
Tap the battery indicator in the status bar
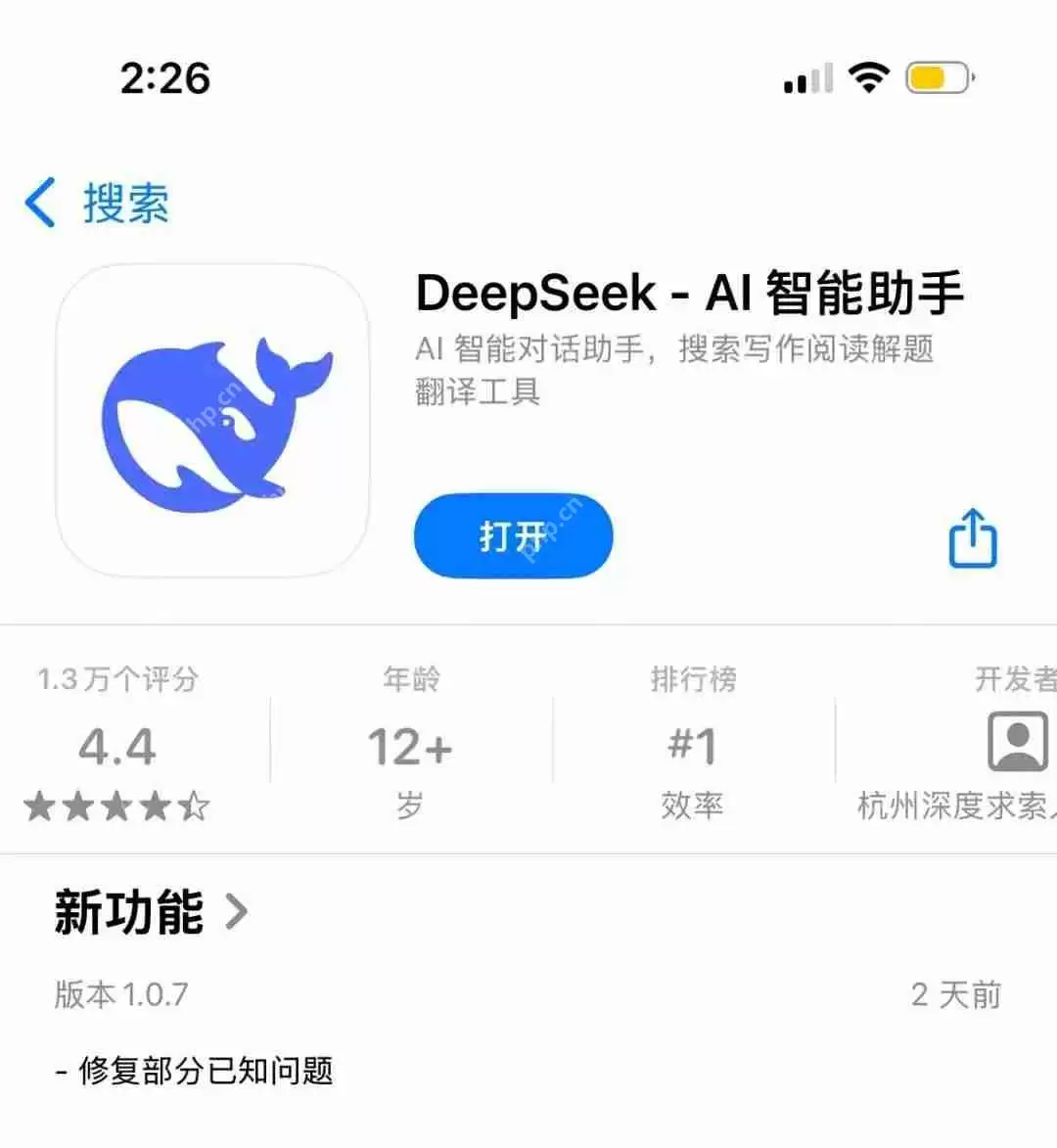pos(937,77)
